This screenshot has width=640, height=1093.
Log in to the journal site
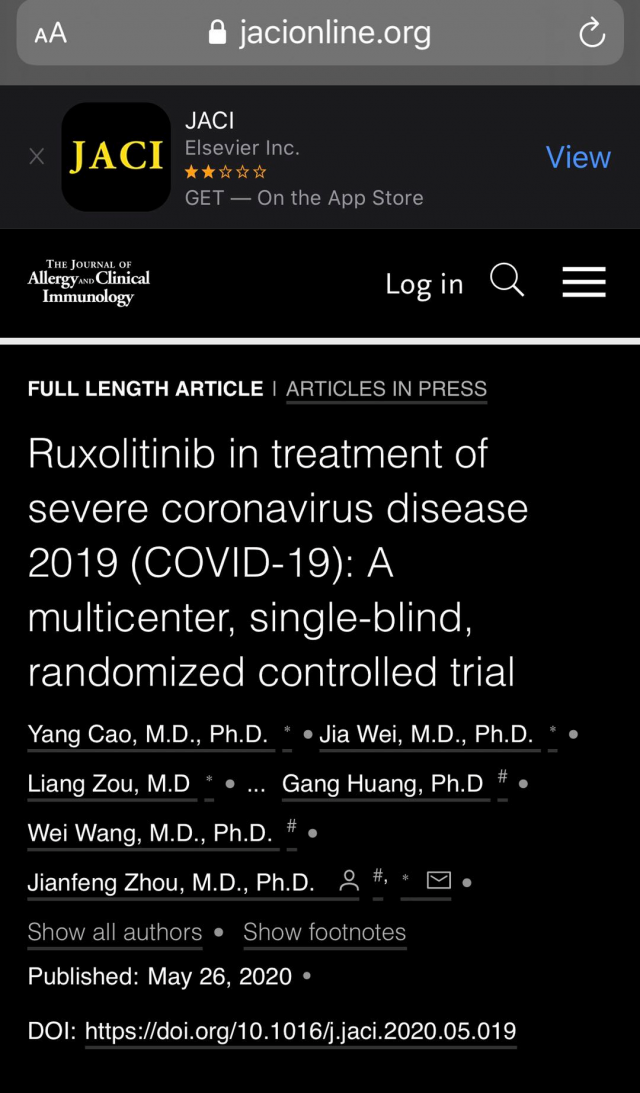[x=424, y=284]
